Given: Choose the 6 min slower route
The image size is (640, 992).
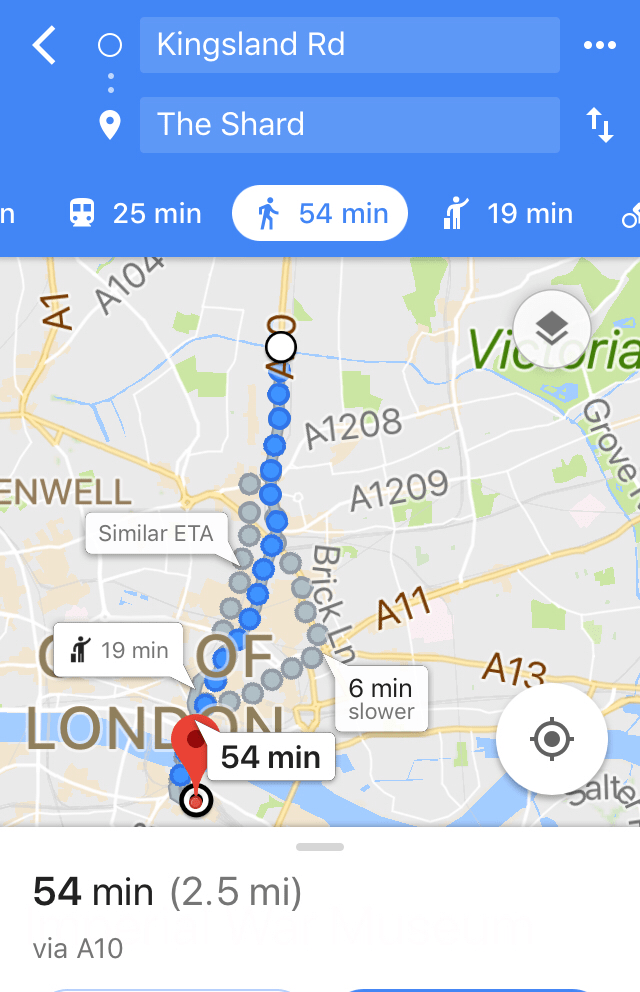Looking at the screenshot, I should pos(380,698).
